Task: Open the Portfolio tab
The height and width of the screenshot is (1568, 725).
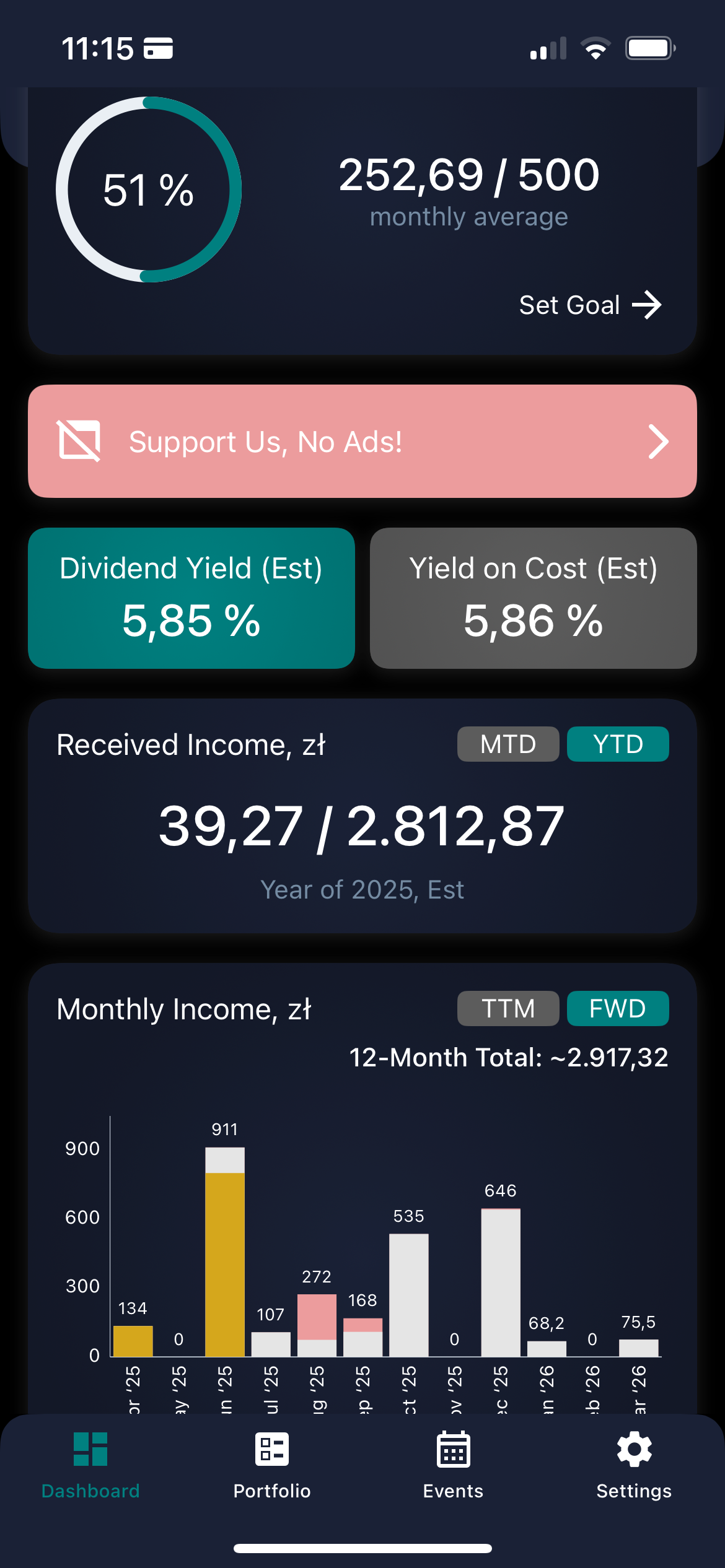Action: [x=272, y=1465]
